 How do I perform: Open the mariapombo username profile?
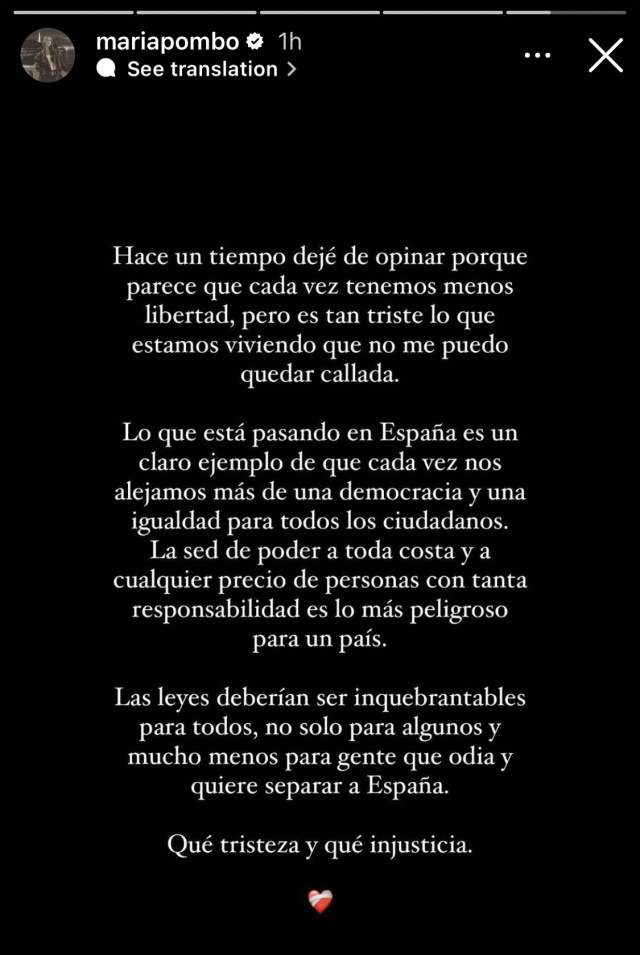[167, 42]
